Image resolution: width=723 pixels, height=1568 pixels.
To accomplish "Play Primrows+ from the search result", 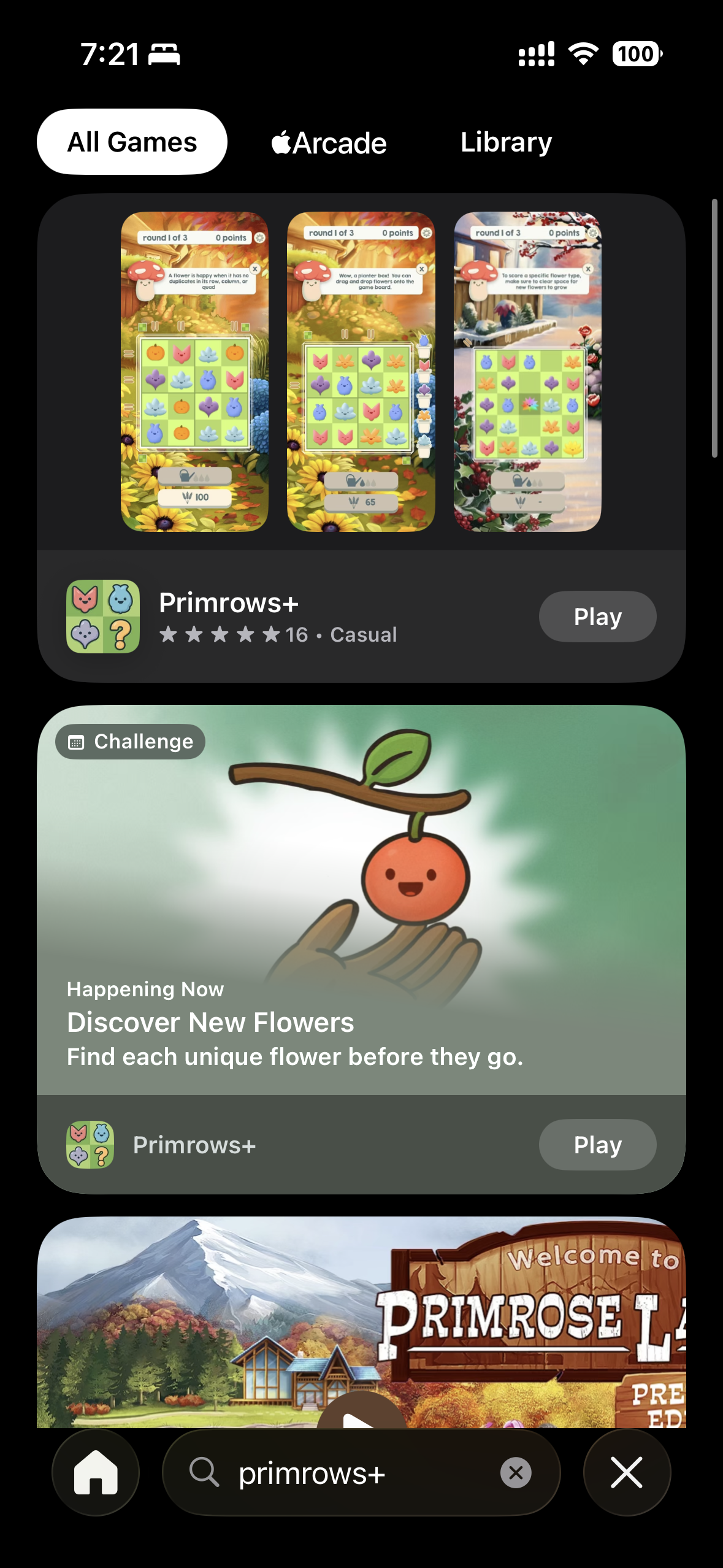I will coord(597,617).
